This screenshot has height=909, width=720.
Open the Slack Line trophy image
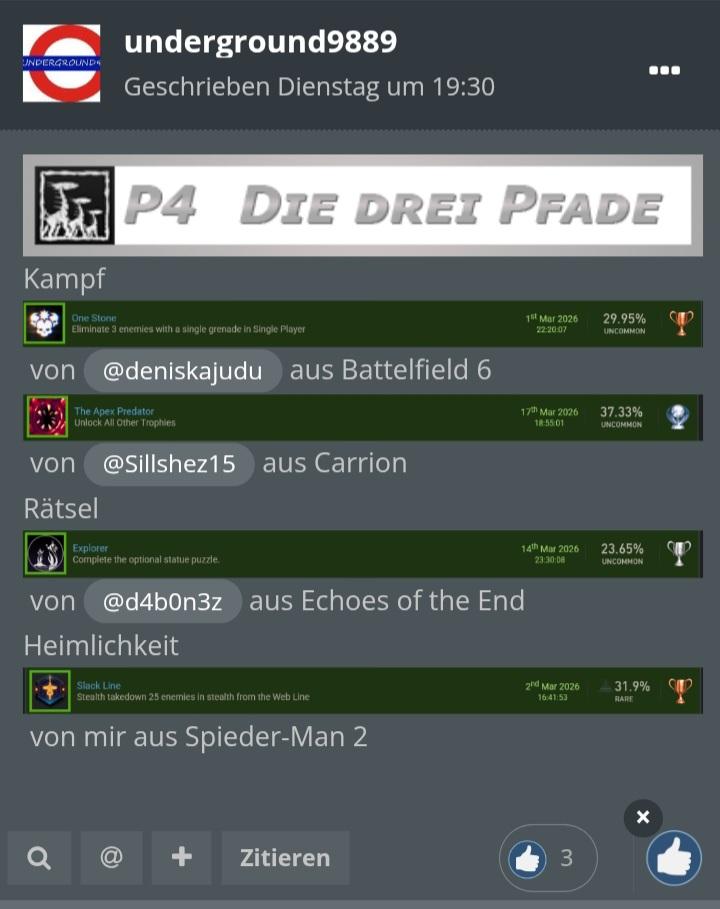[x=360, y=691]
